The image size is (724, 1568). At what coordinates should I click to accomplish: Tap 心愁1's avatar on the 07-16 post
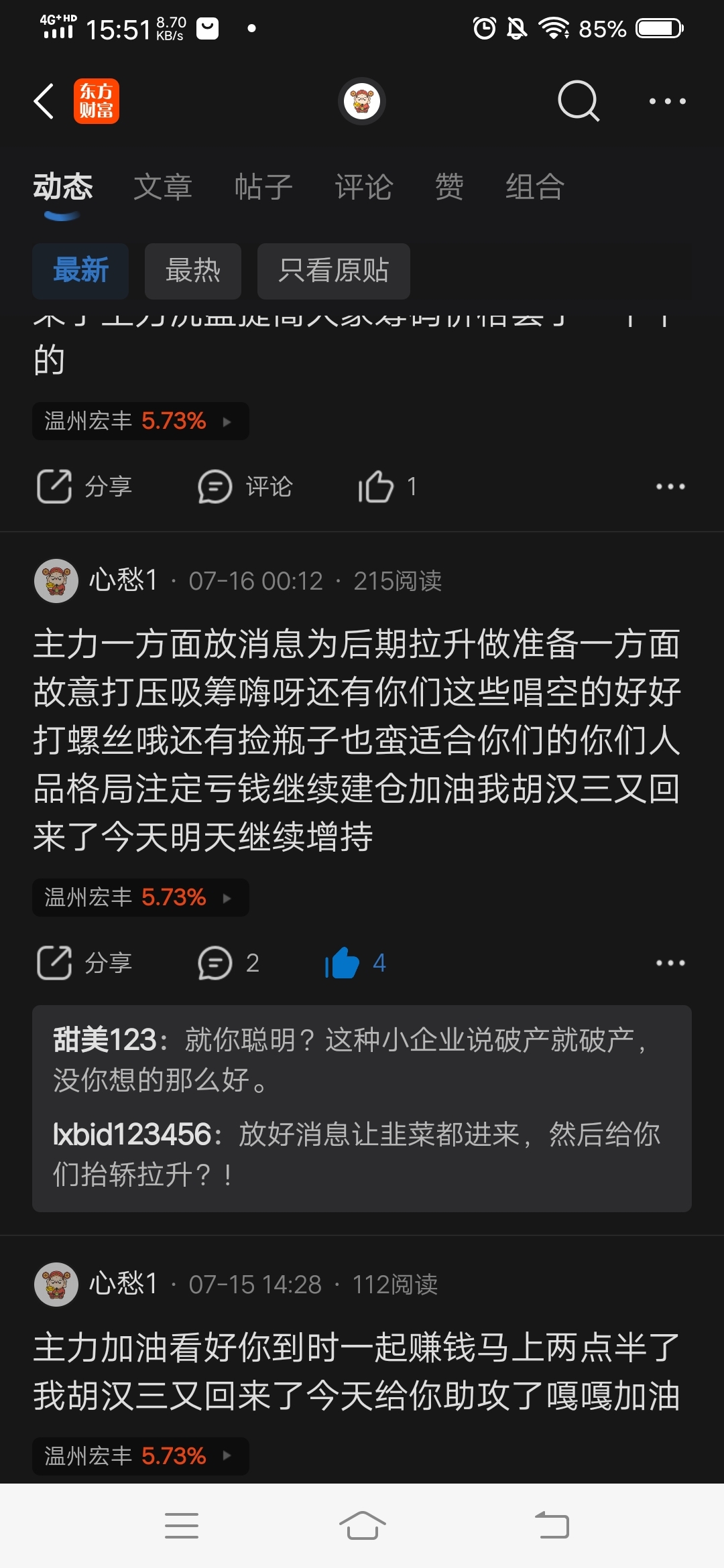point(56,582)
